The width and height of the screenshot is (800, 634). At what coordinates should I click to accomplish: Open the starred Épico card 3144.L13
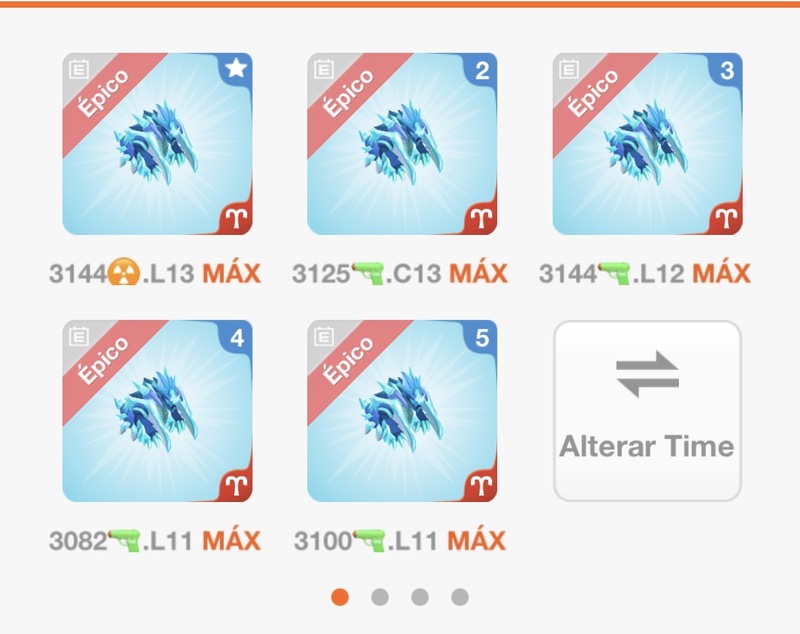click(x=157, y=144)
